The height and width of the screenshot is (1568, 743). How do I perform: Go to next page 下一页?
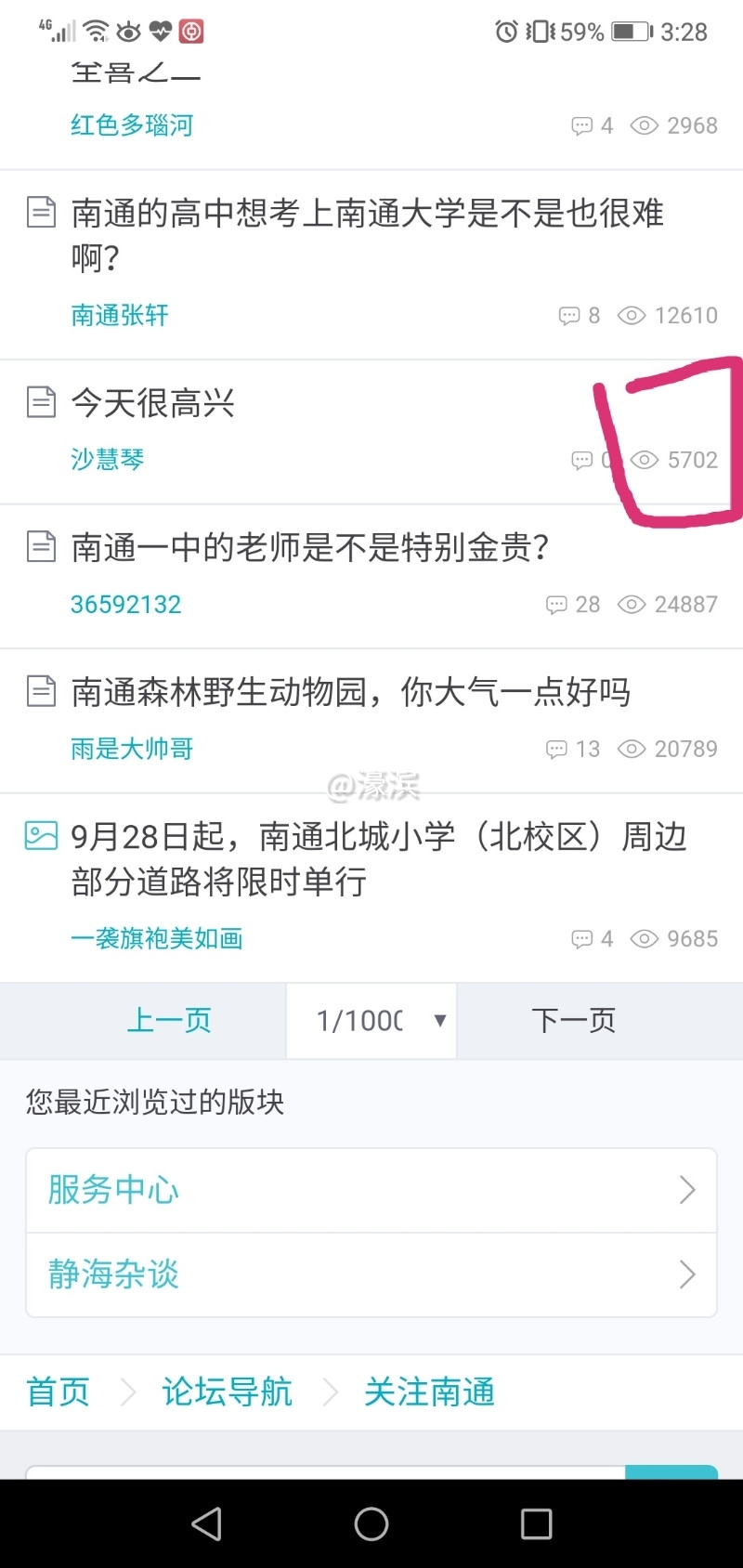pos(573,1020)
